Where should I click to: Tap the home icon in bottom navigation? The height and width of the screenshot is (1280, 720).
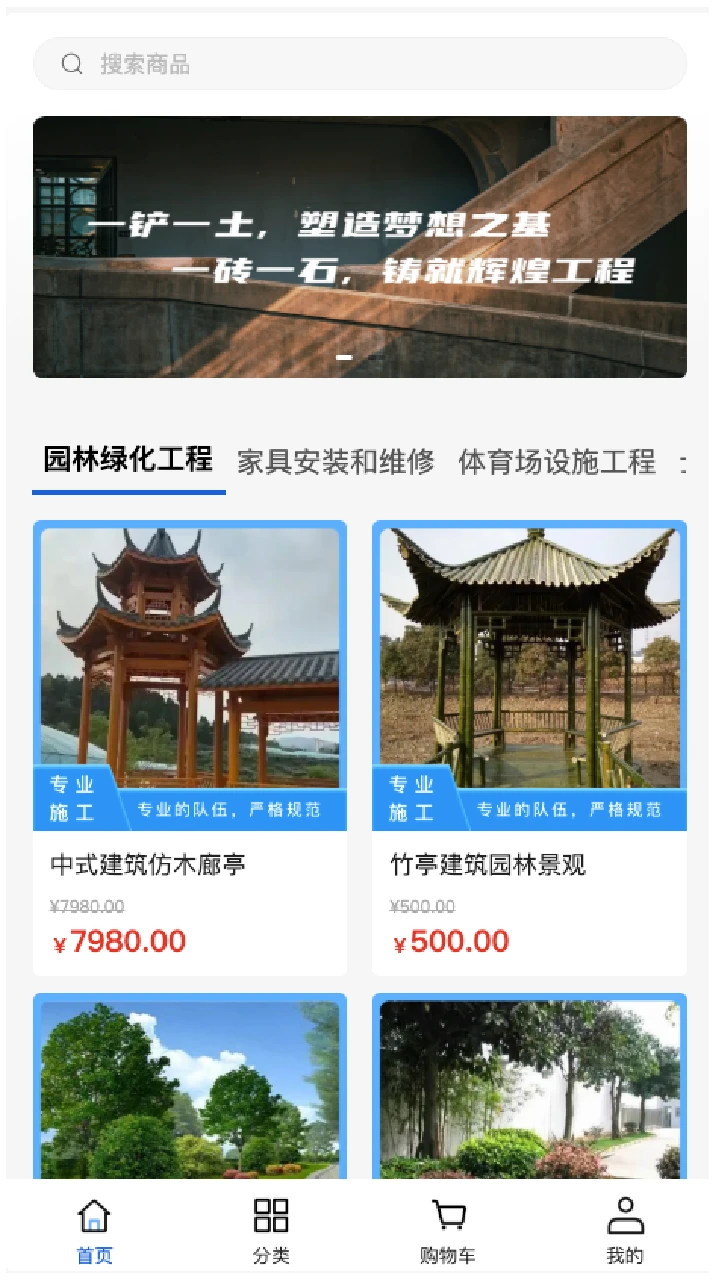click(x=93, y=1215)
